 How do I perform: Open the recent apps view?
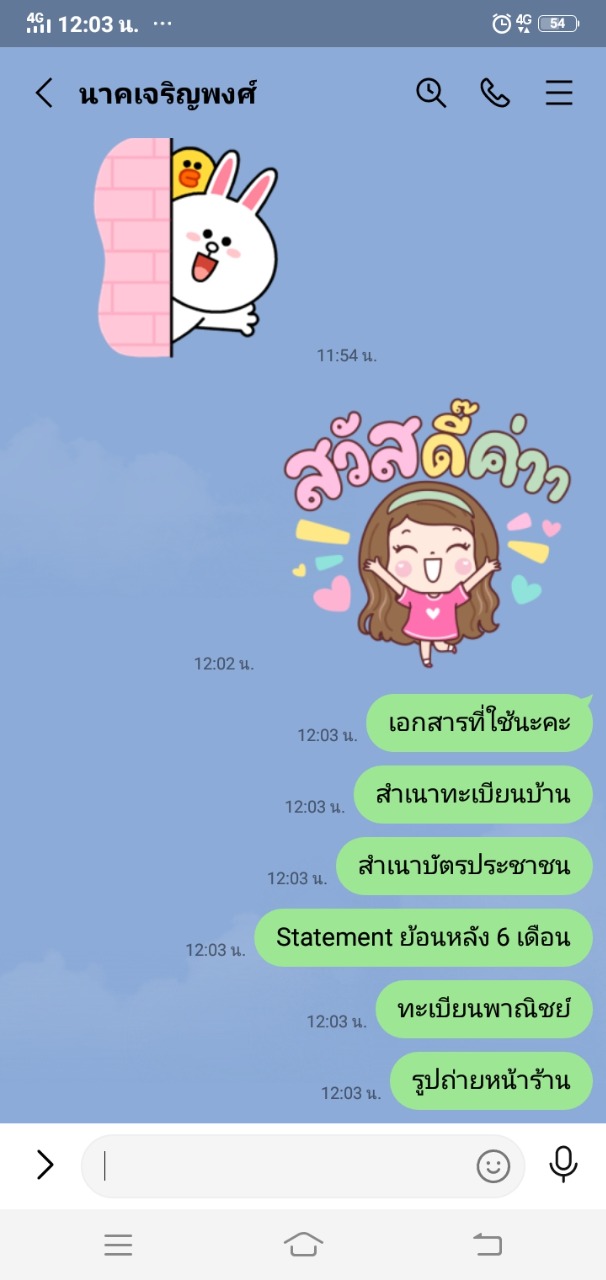[x=118, y=1244]
